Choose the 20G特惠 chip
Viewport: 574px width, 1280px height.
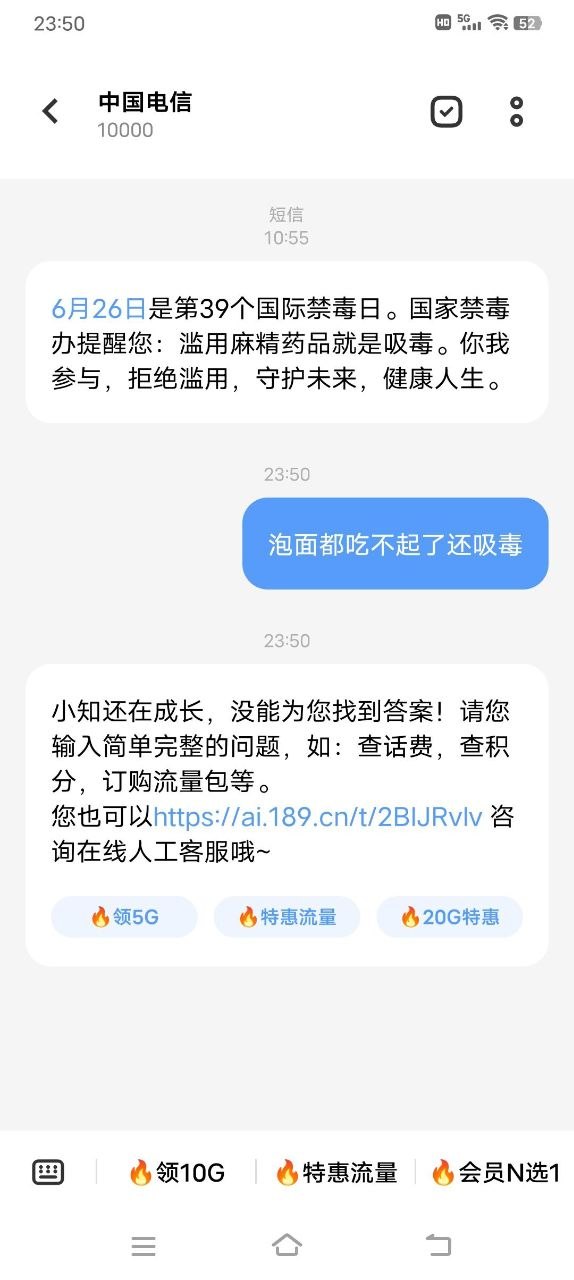(449, 916)
